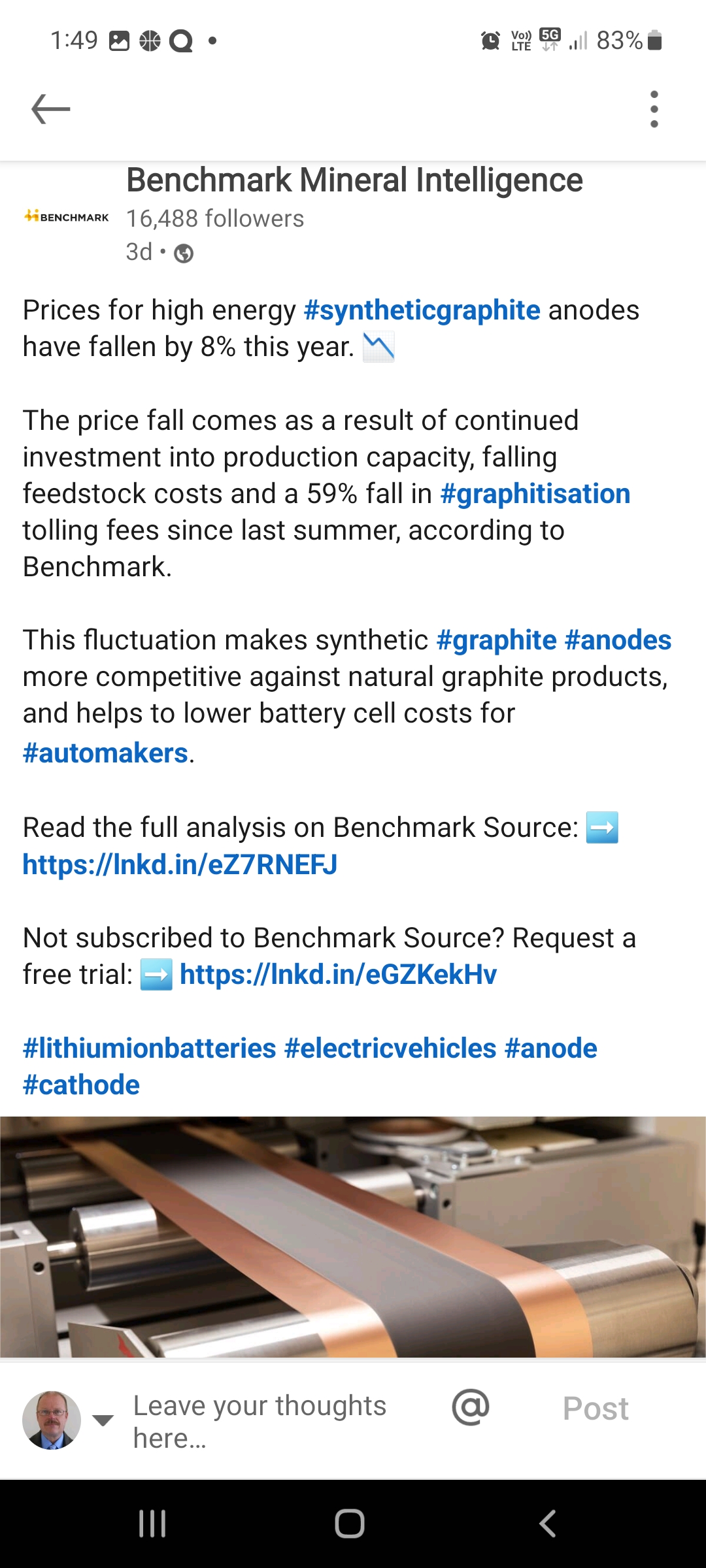Open the #lithiumionbatteries hashtag
706x1568 pixels.
(149, 1049)
